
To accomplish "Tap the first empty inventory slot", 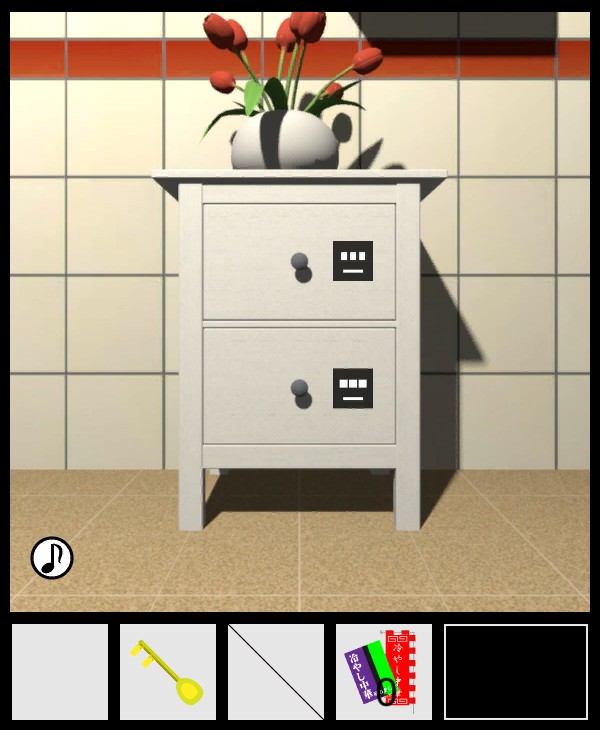I will 60,672.
